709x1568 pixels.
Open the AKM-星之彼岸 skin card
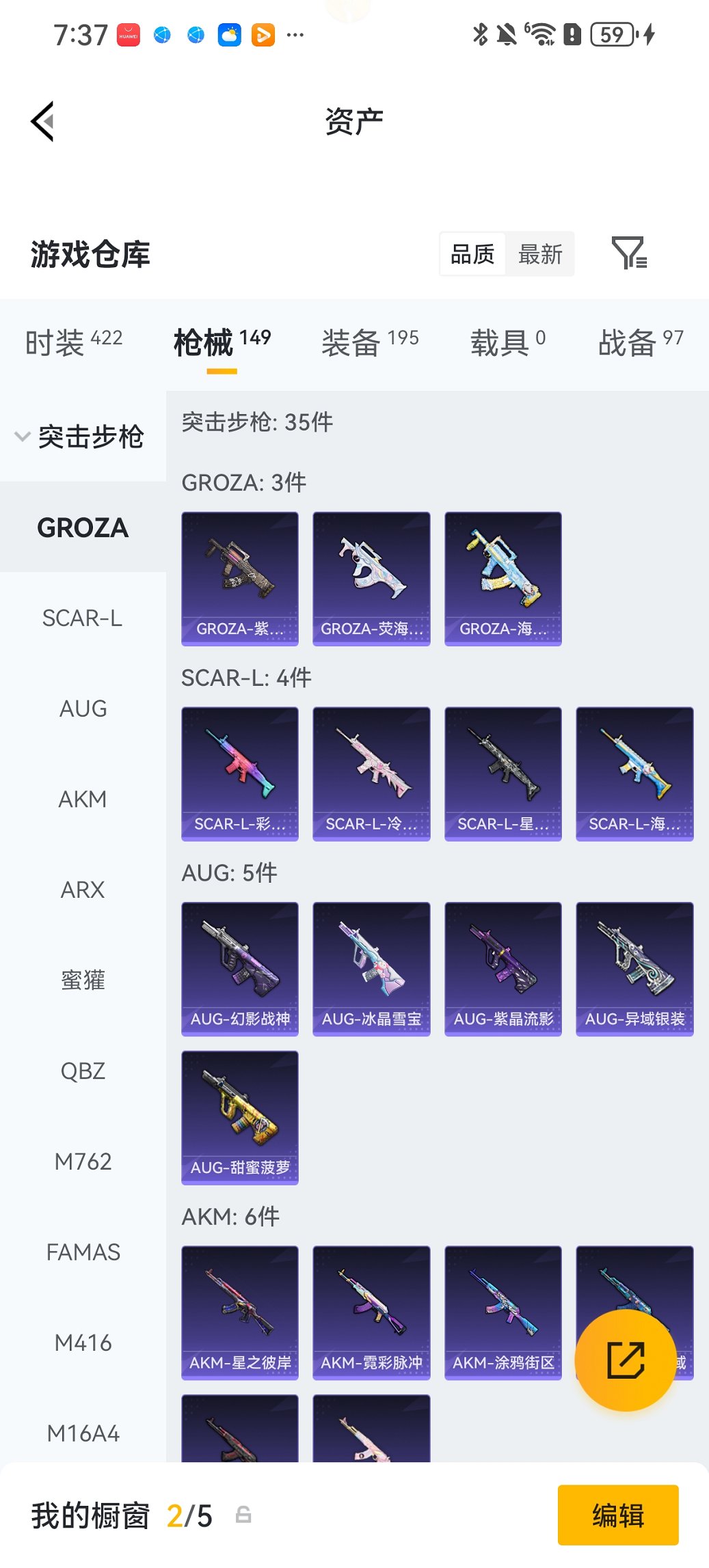pyautogui.click(x=240, y=1312)
